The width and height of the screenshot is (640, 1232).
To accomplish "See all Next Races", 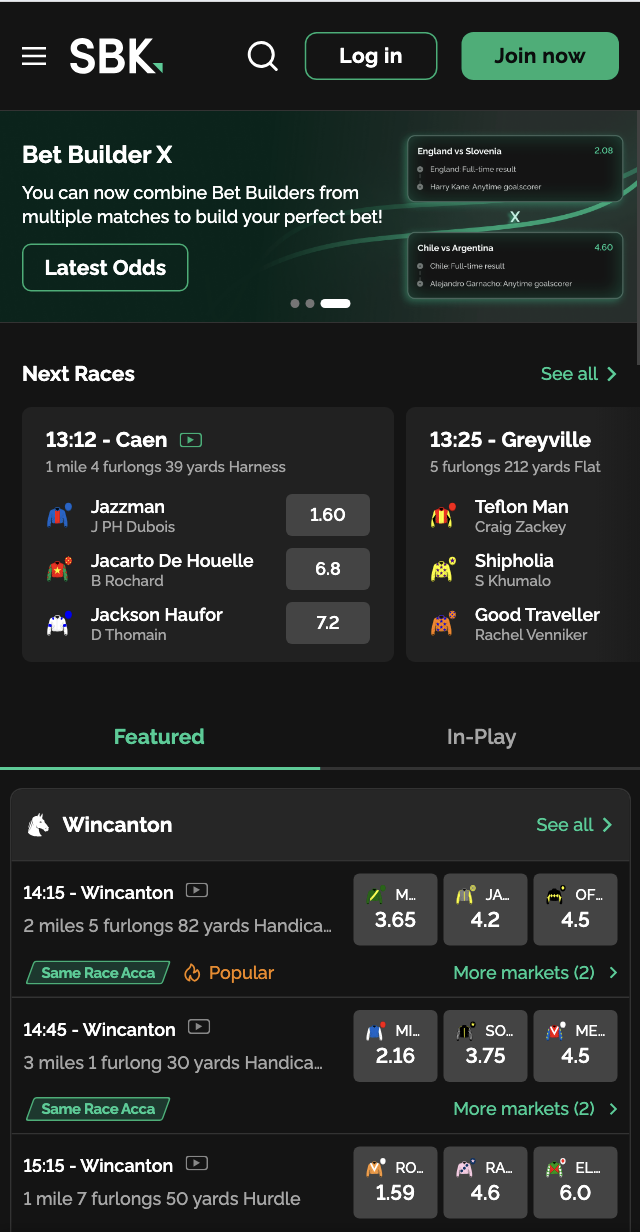I will click(578, 374).
